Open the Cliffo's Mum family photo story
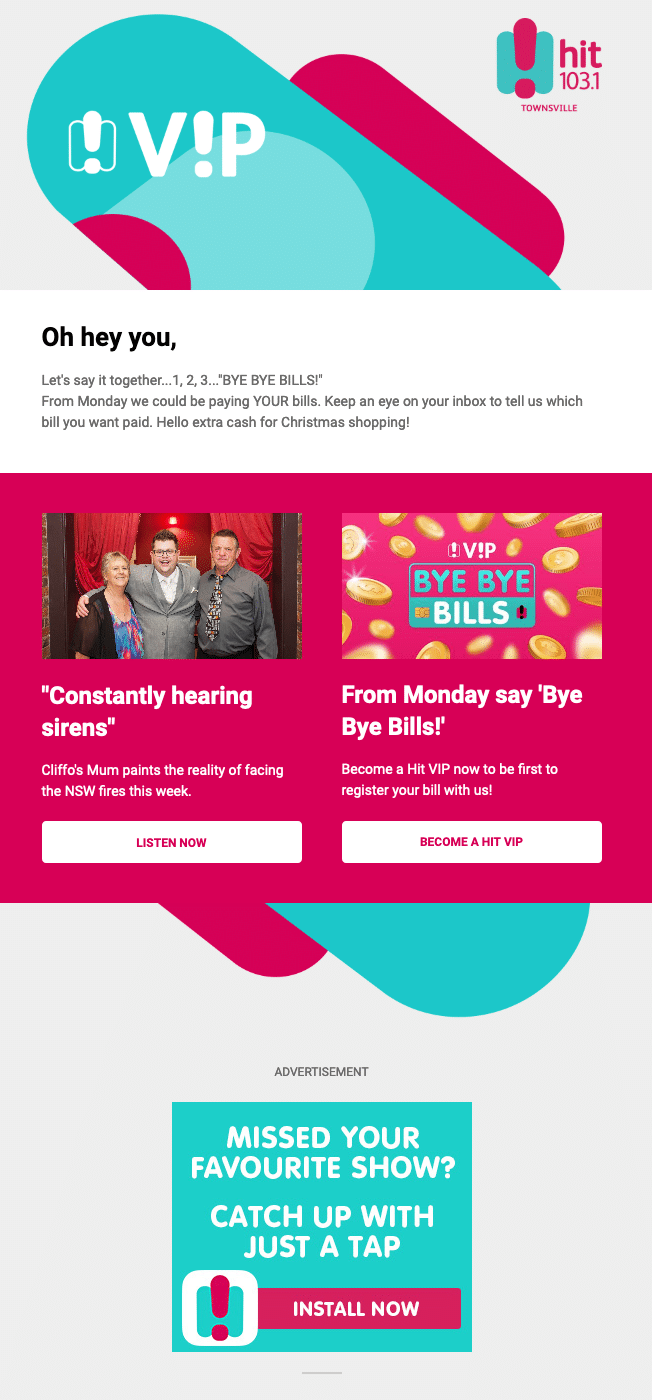Image resolution: width=652 pixels, height=1400 pixels. (x=171, y=586)
